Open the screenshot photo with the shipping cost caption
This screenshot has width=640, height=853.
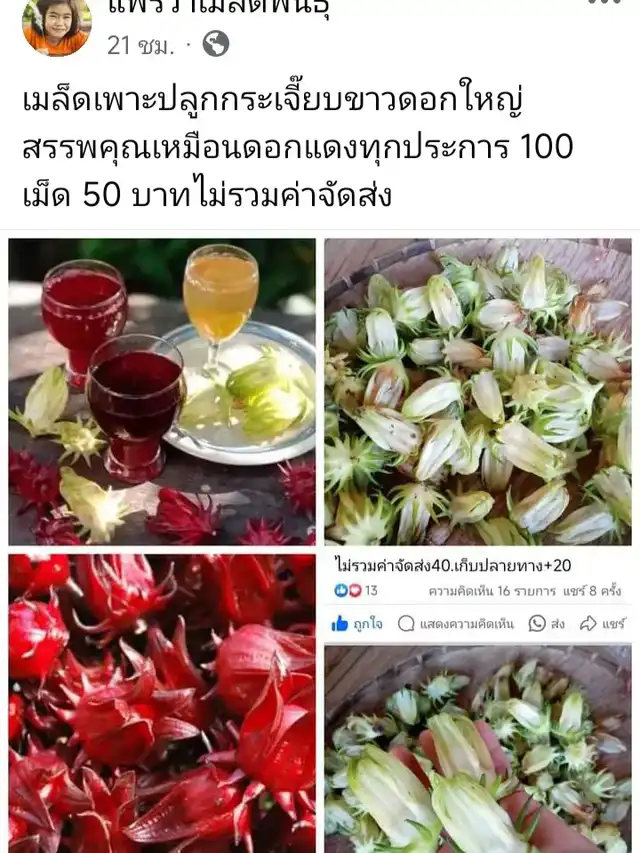pos(478,703)
